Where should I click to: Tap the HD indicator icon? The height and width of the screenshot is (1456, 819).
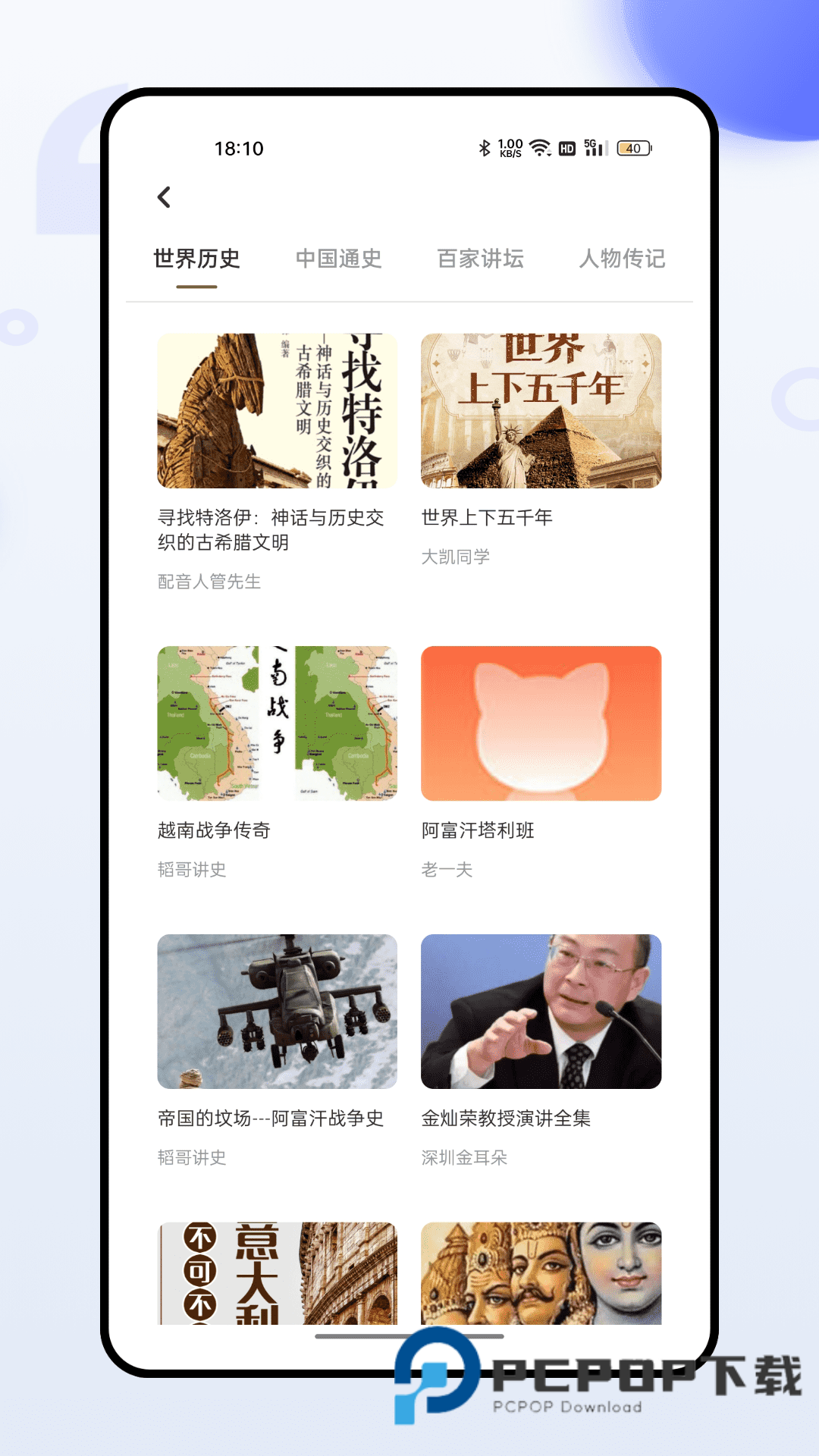click(x=566, y=148)
